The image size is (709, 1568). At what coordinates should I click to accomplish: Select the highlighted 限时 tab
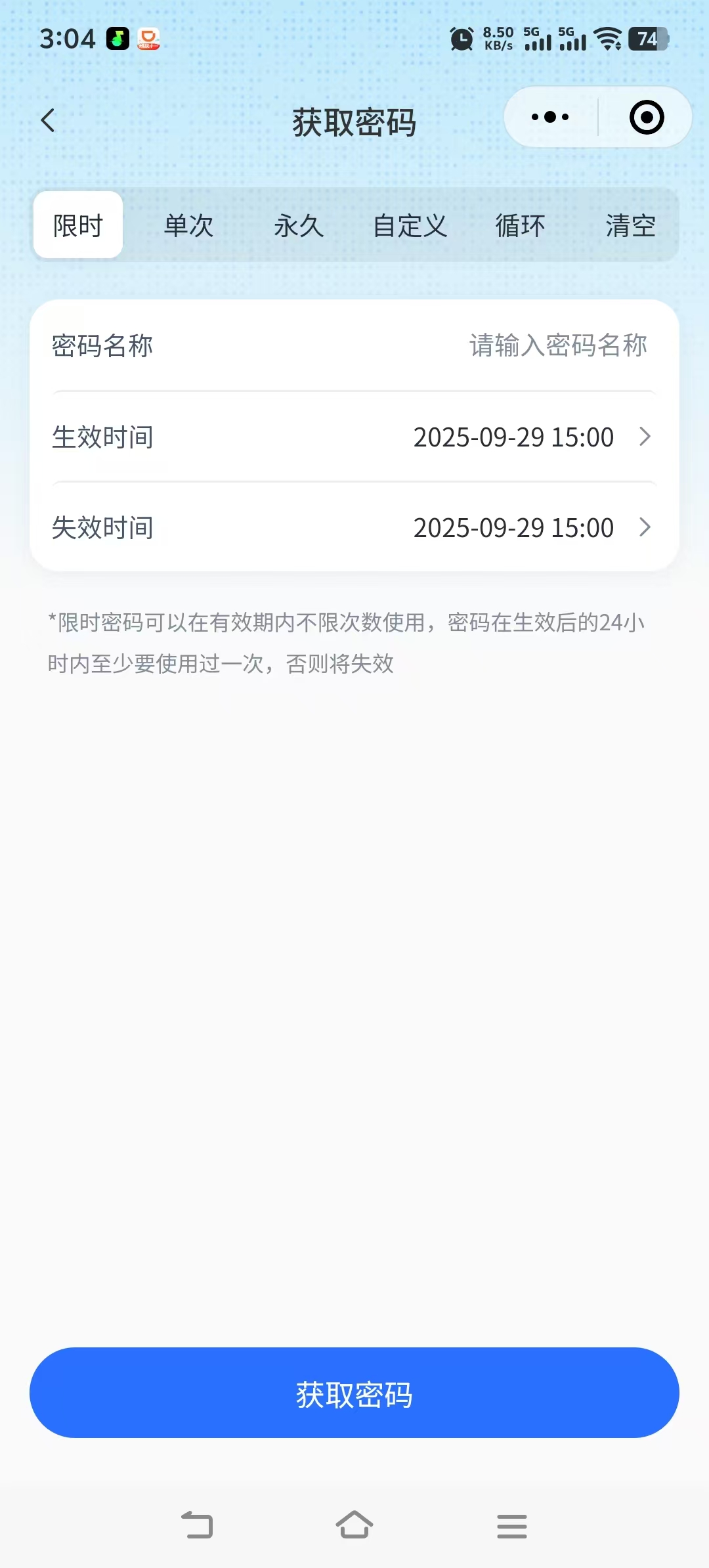click(x=77, y=225)
